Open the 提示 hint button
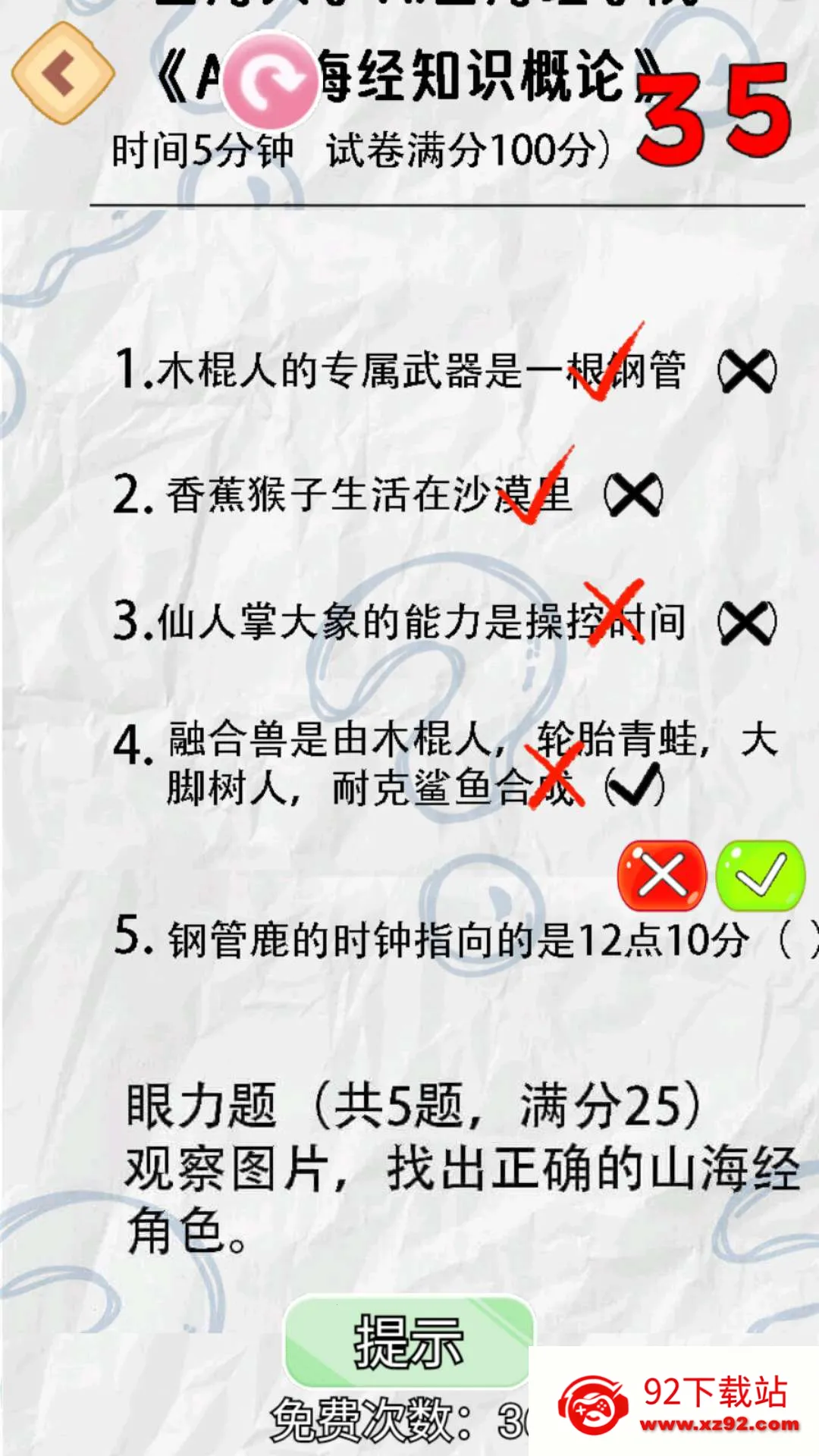 [x=409, y=1342]
